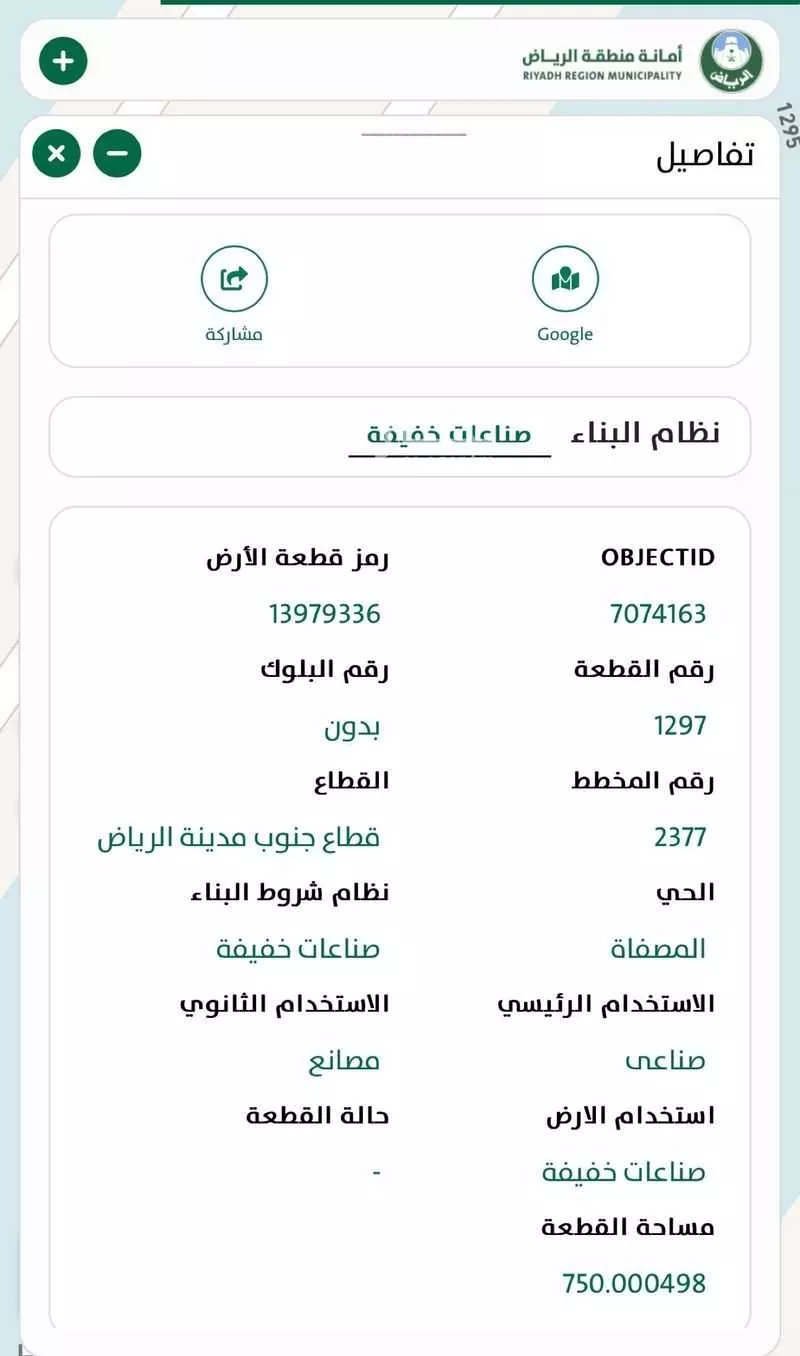Collapse the details panel with the minus icon
This screenshot has height=1356, width=800.
pyautogui.click(x=117, y=153)
